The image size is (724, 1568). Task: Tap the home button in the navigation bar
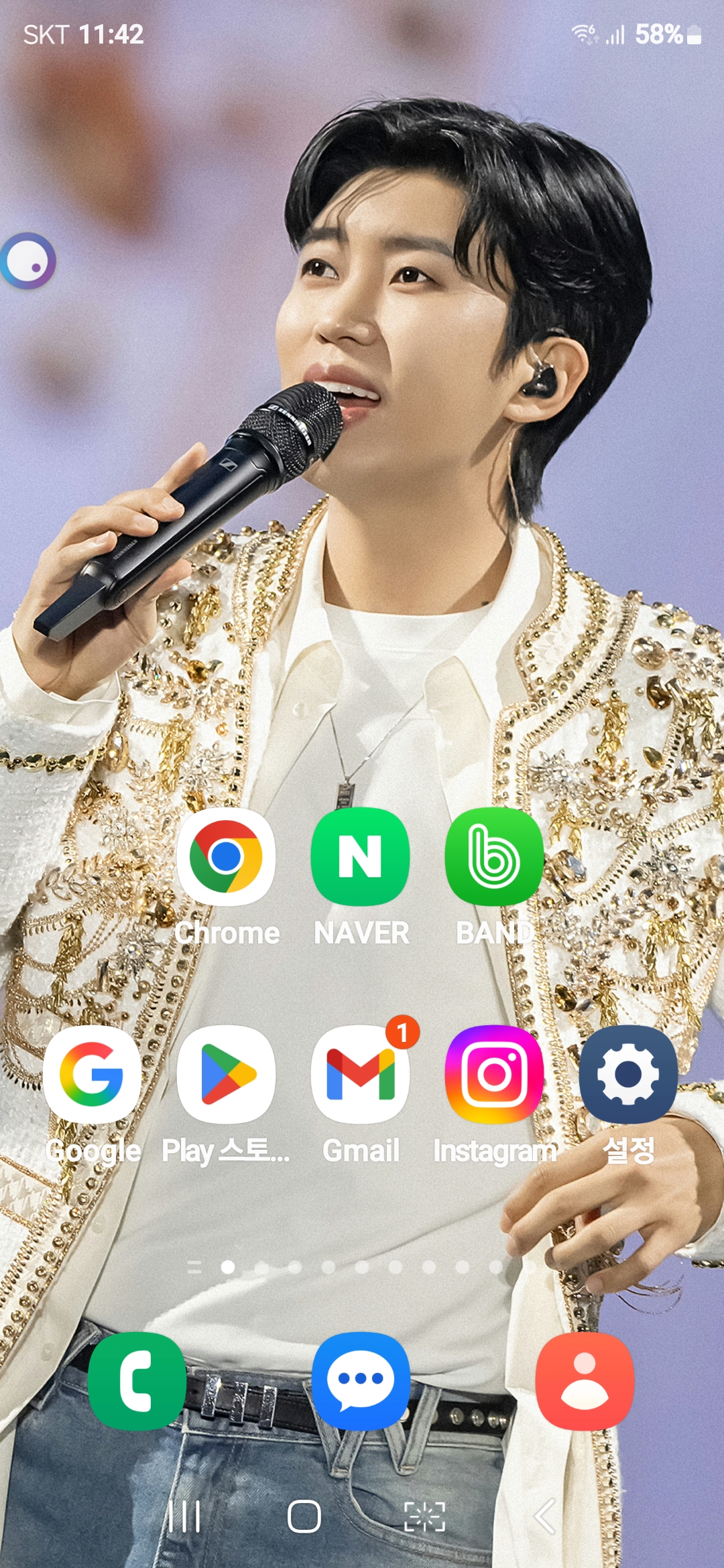(304, 1516)
